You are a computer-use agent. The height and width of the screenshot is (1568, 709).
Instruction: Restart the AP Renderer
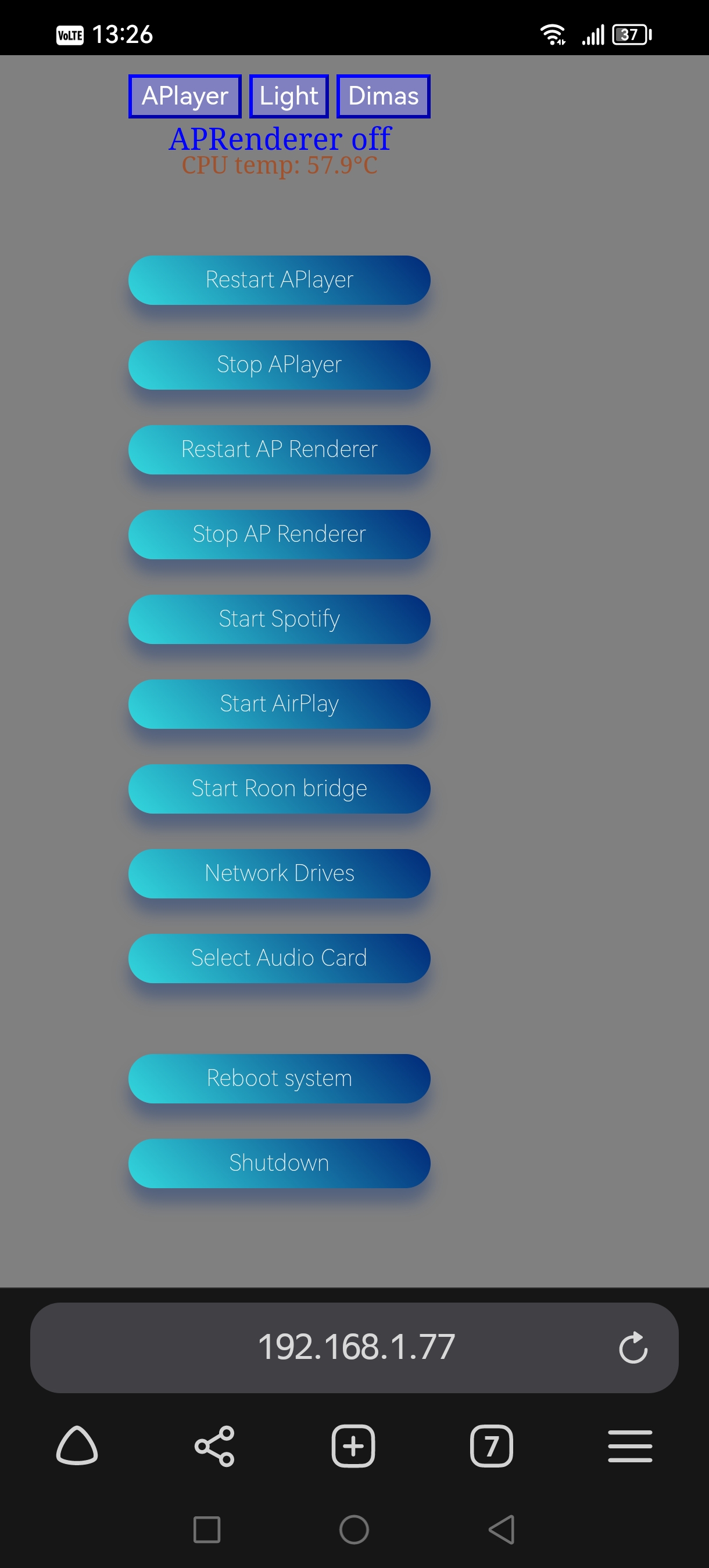pos(279,449)
